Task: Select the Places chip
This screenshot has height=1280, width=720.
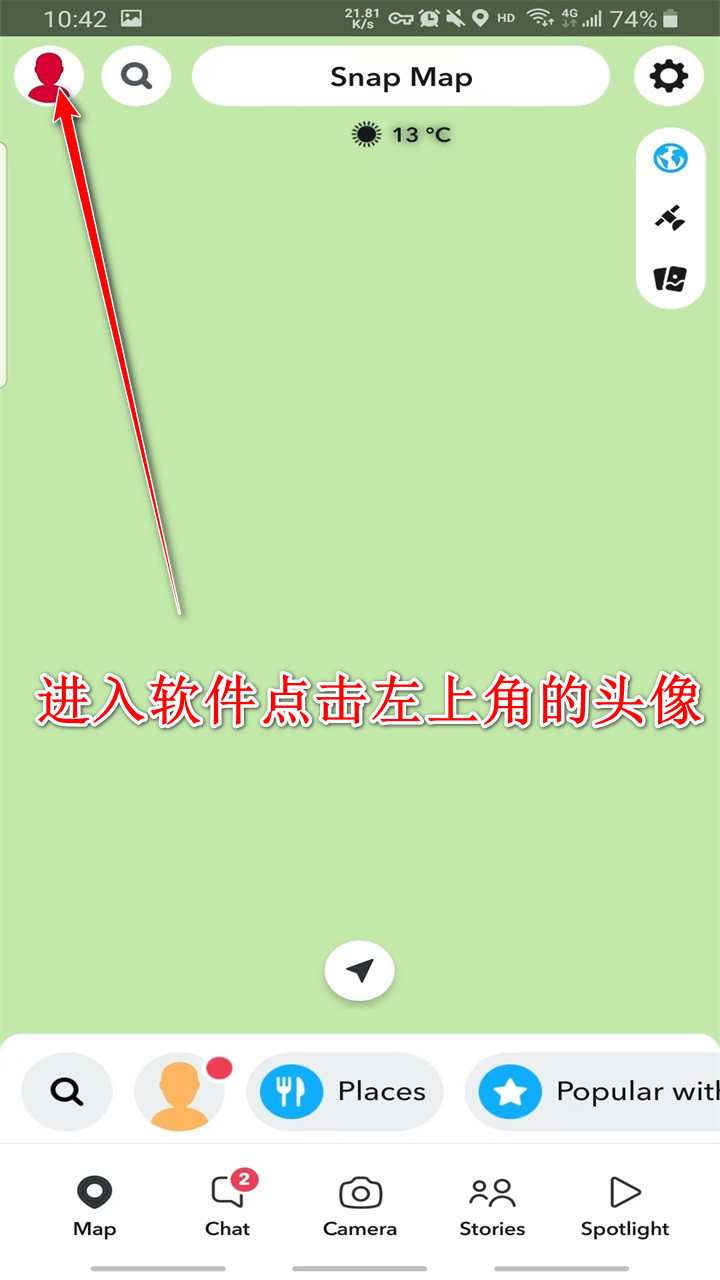Action: pos(345,1092)
